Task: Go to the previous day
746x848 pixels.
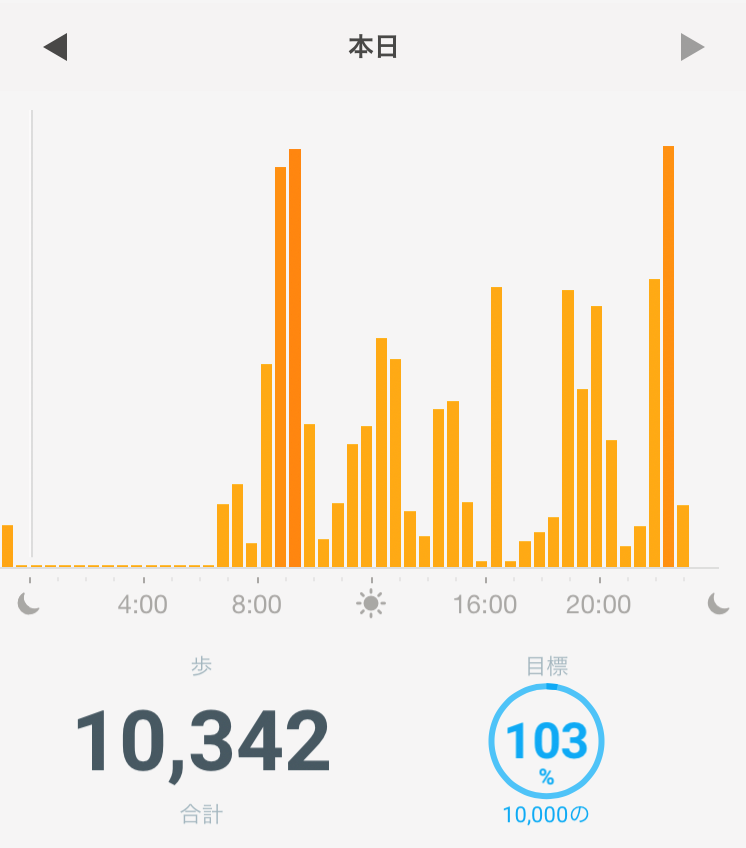Action: tap(55, 47)
